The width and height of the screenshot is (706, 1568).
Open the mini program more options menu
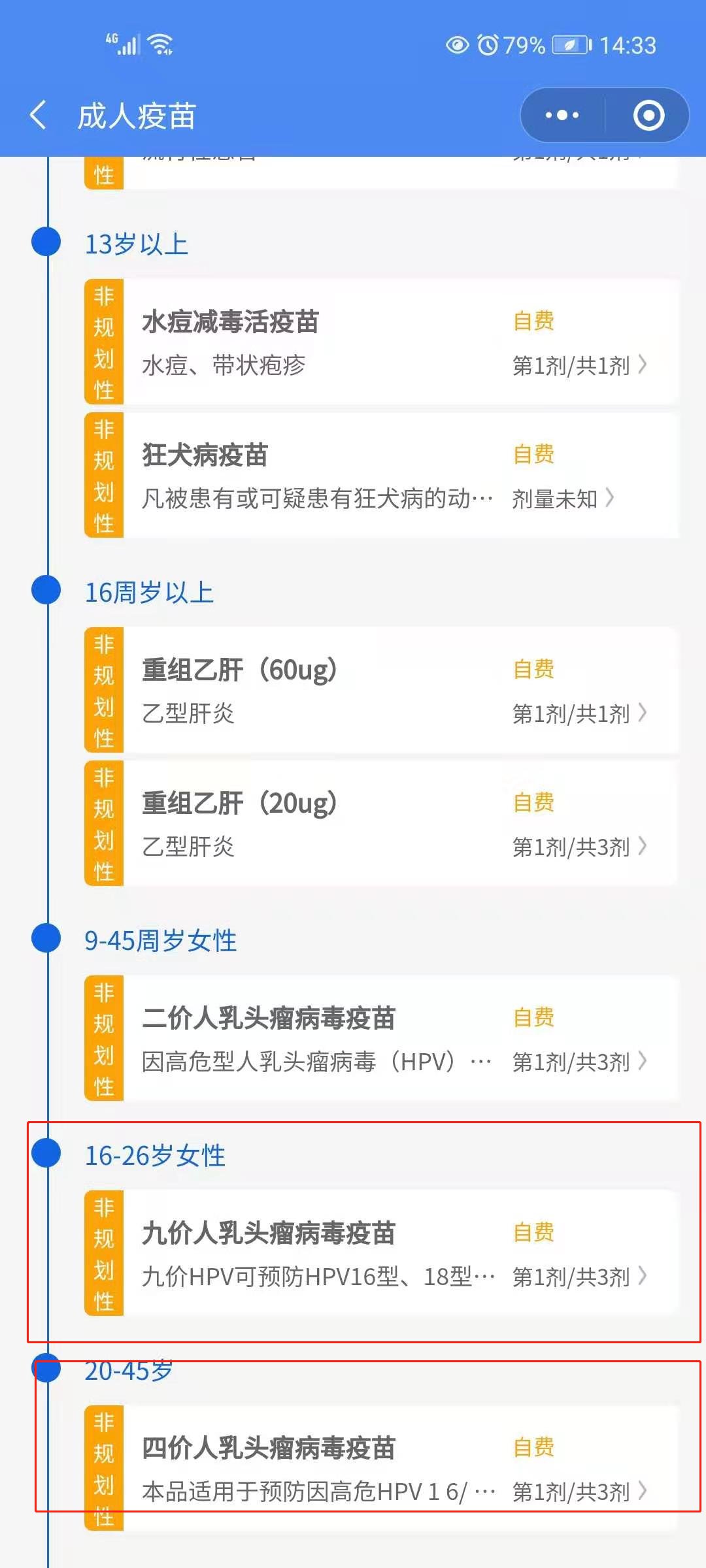click(562, 116)
